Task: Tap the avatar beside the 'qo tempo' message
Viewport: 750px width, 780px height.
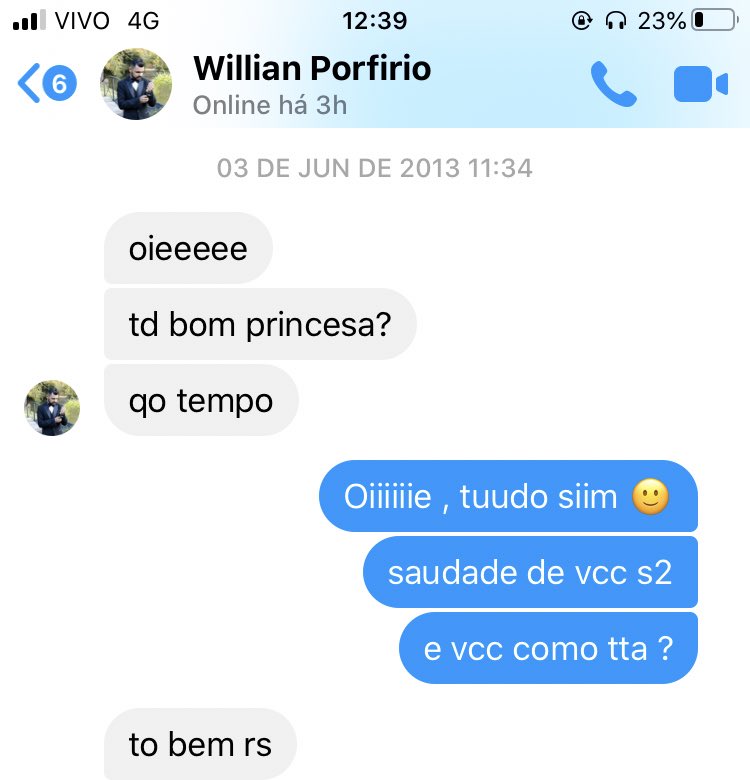Action: [52, 408]
